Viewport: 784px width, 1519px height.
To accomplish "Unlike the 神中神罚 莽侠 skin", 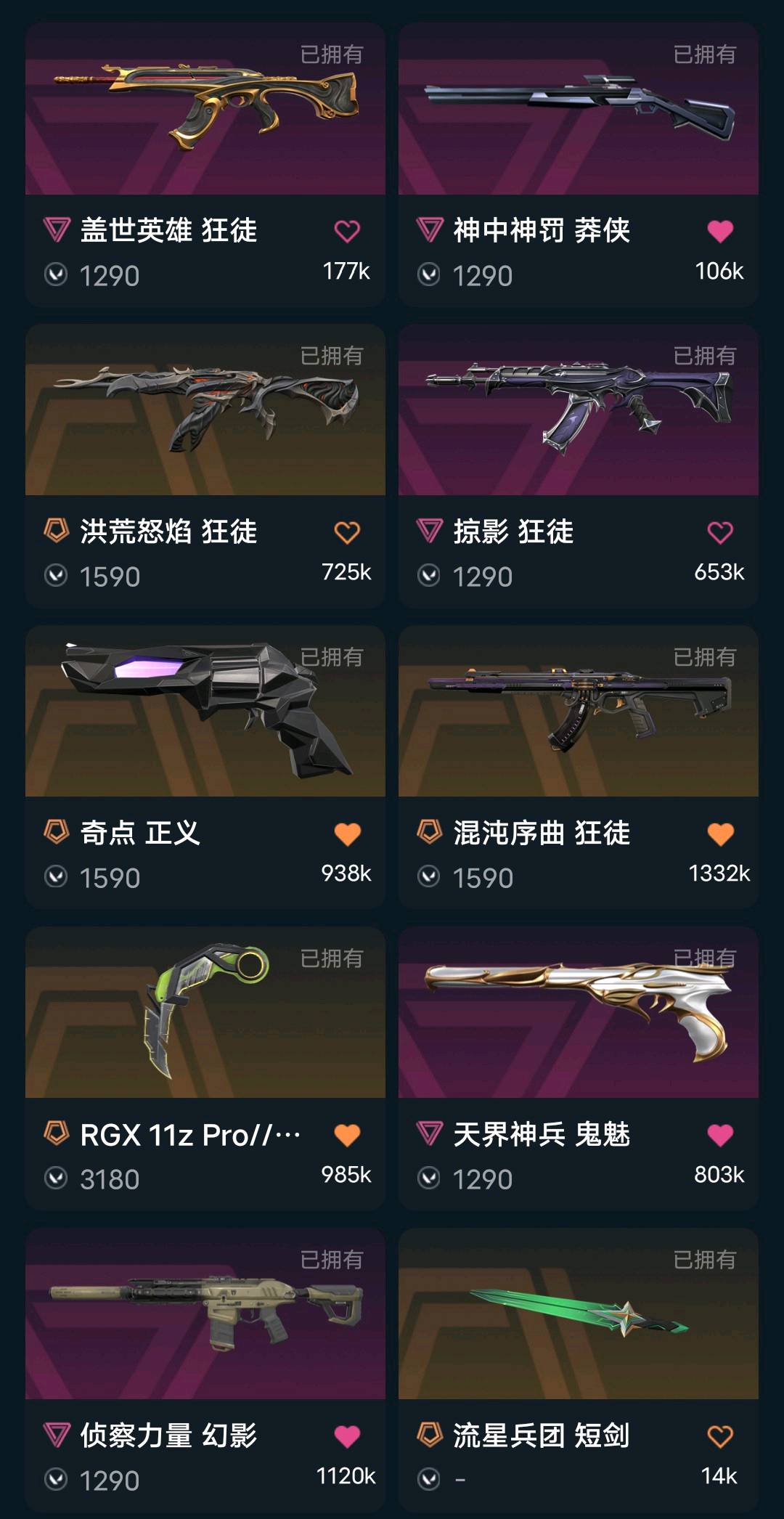I will pyautogui.click(x=720, y=232).
